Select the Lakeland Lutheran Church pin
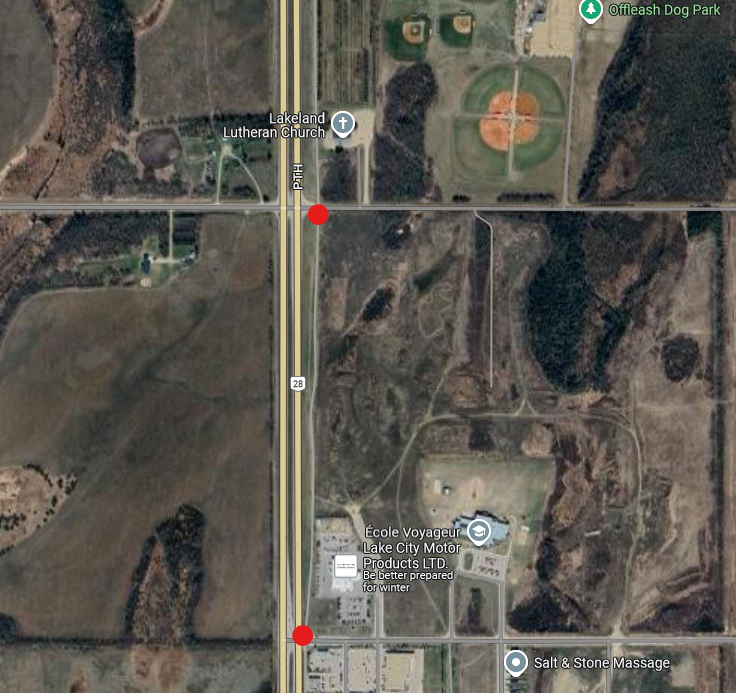Viewport: 736px width, 693px height. [343, 124]
